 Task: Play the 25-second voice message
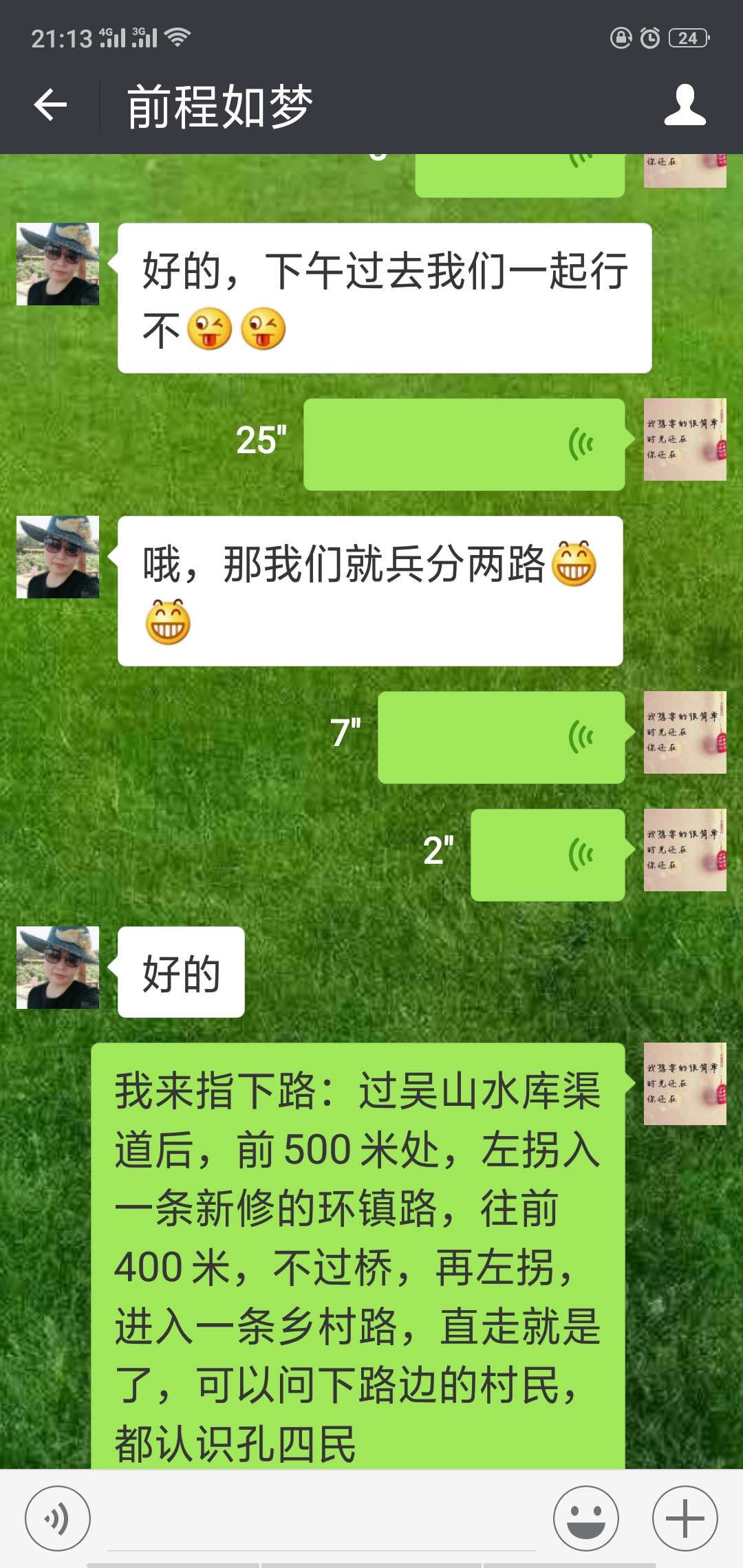tap(464, 444)
